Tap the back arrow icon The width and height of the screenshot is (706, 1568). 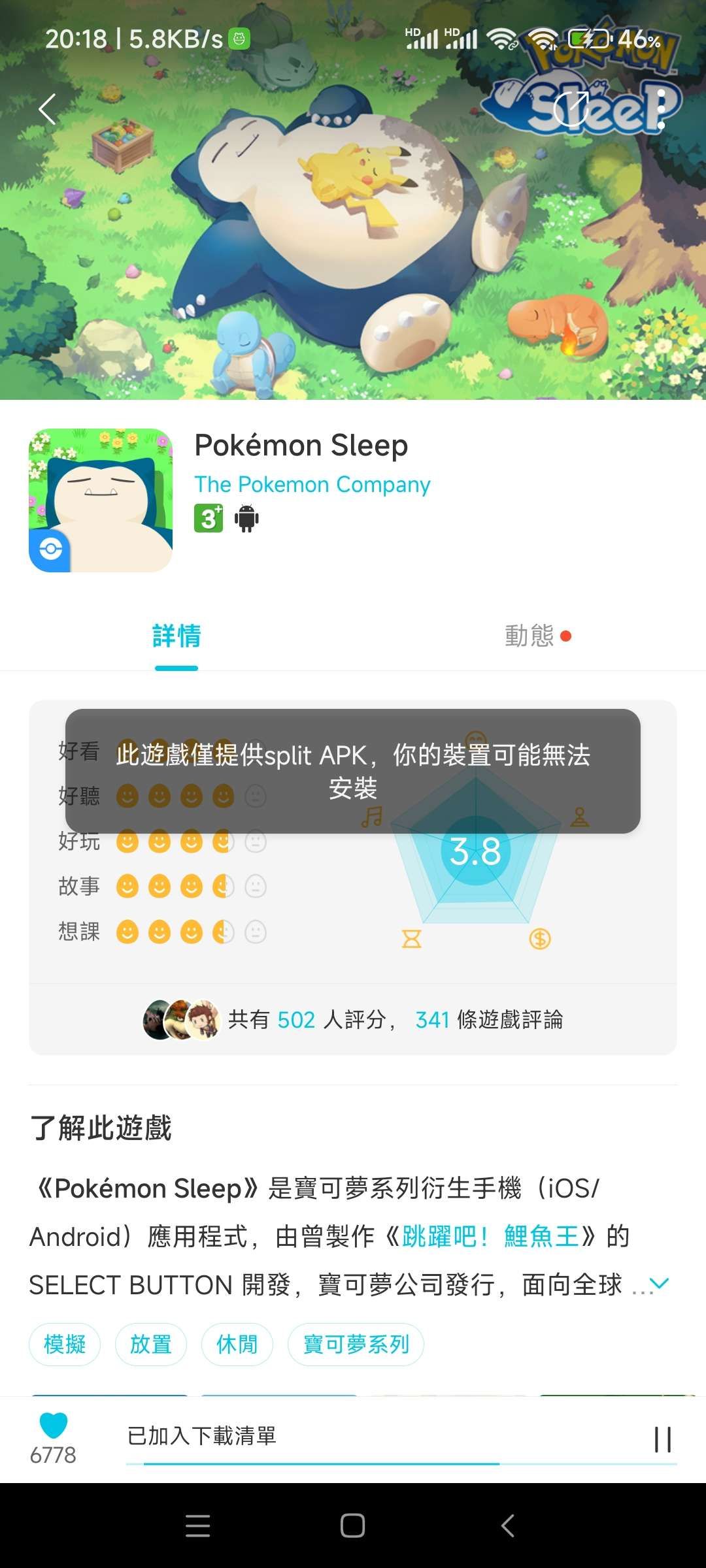tap(46, 109)
